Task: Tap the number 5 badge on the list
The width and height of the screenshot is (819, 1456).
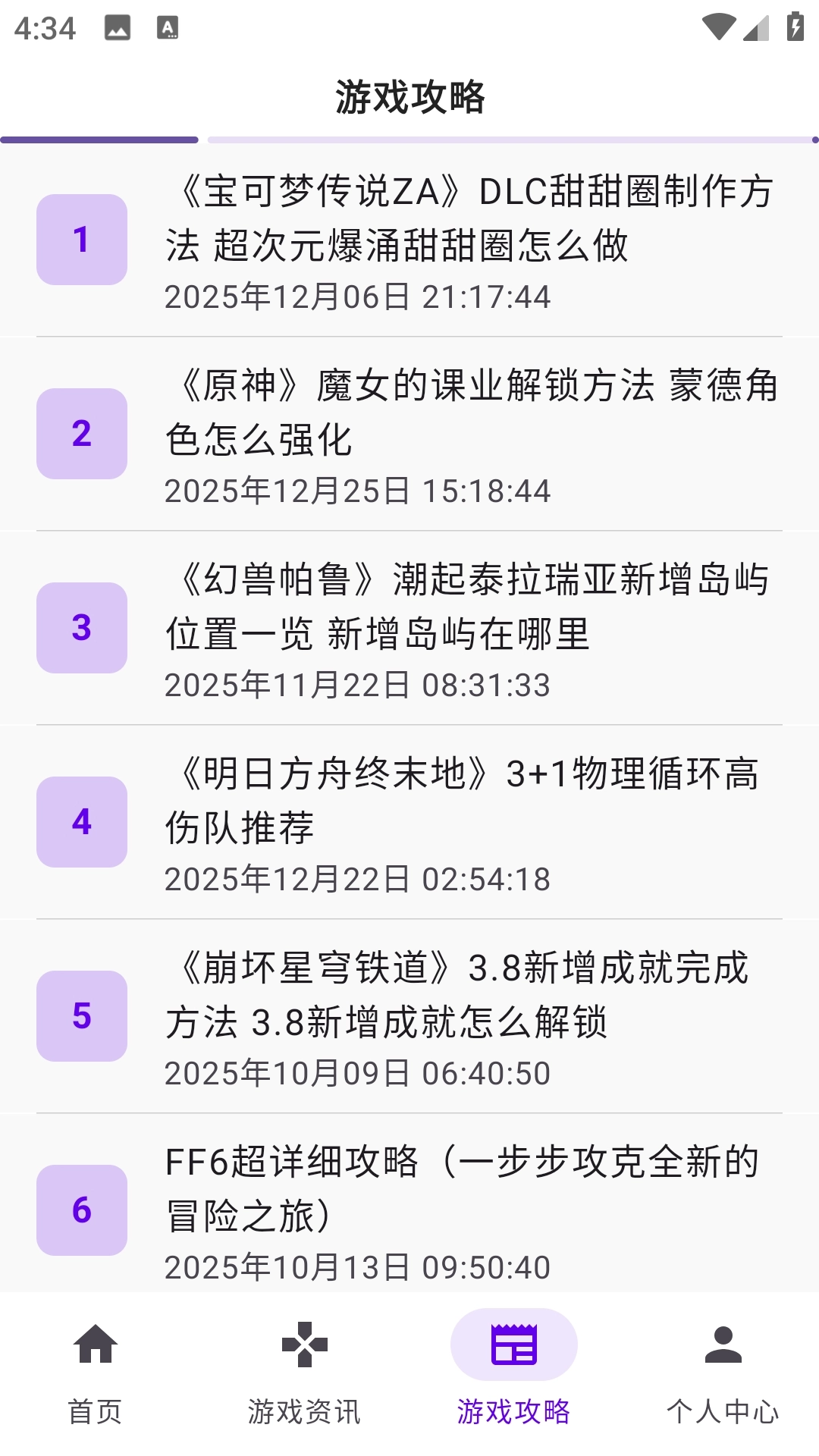Action: pos(81,1018)
